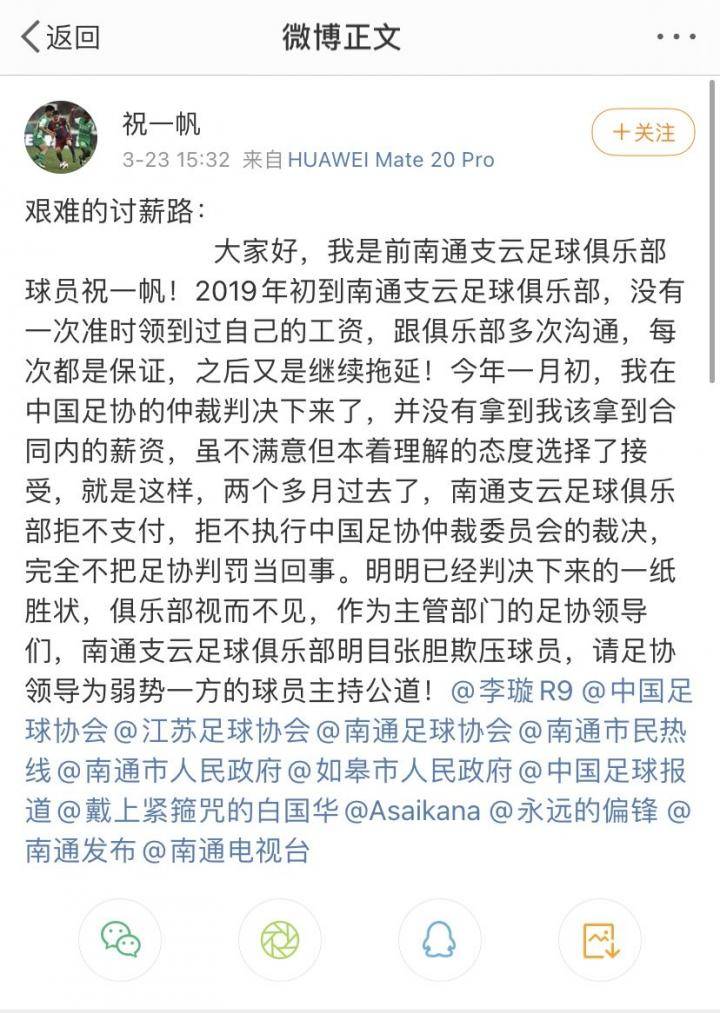The width and height of the screenshot is (720, 1013).
Task: Open @Asaikana mention
Action: tap(412, 811)
